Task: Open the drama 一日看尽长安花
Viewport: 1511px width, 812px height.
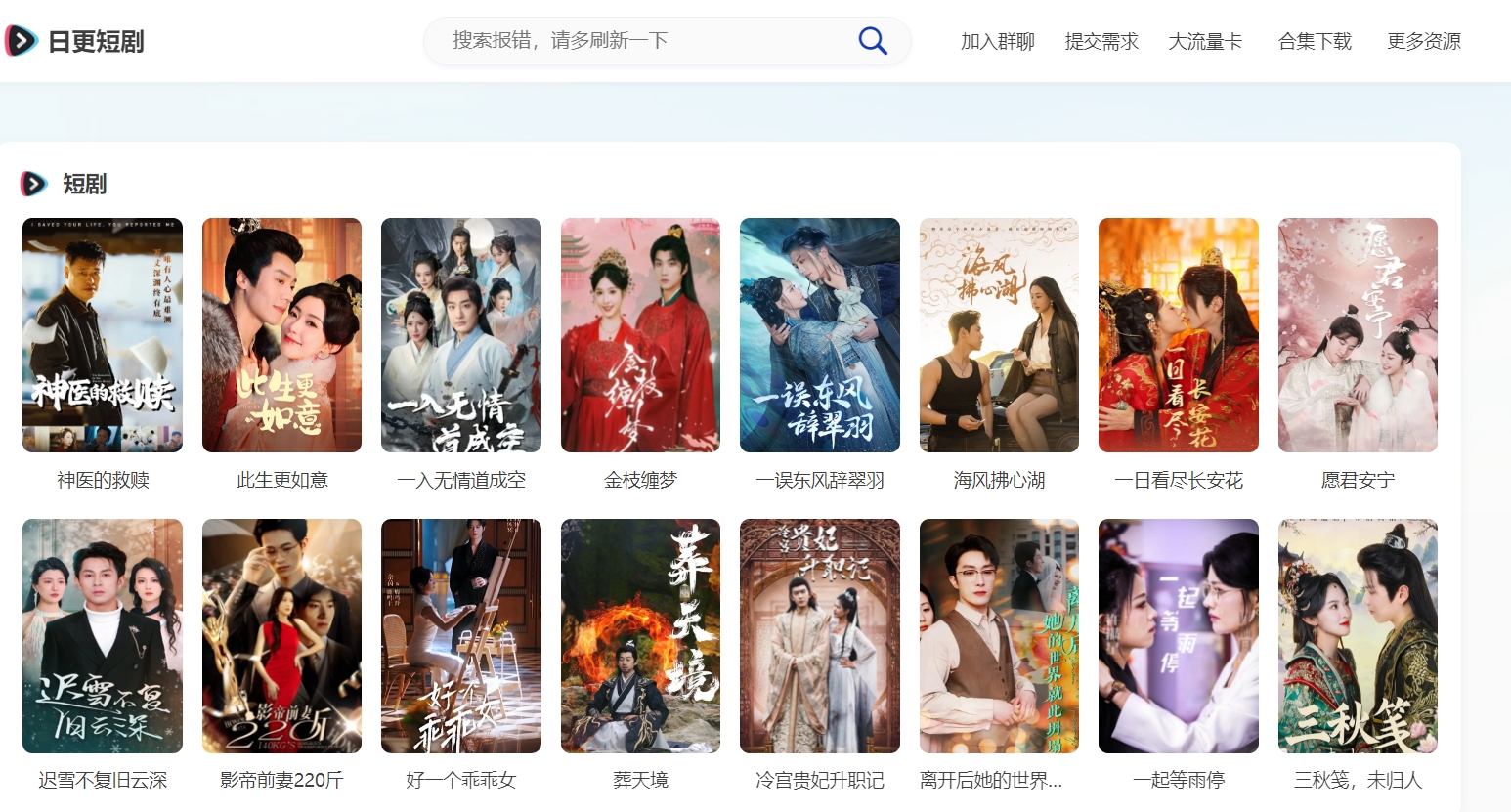Action: (1179, 335)
